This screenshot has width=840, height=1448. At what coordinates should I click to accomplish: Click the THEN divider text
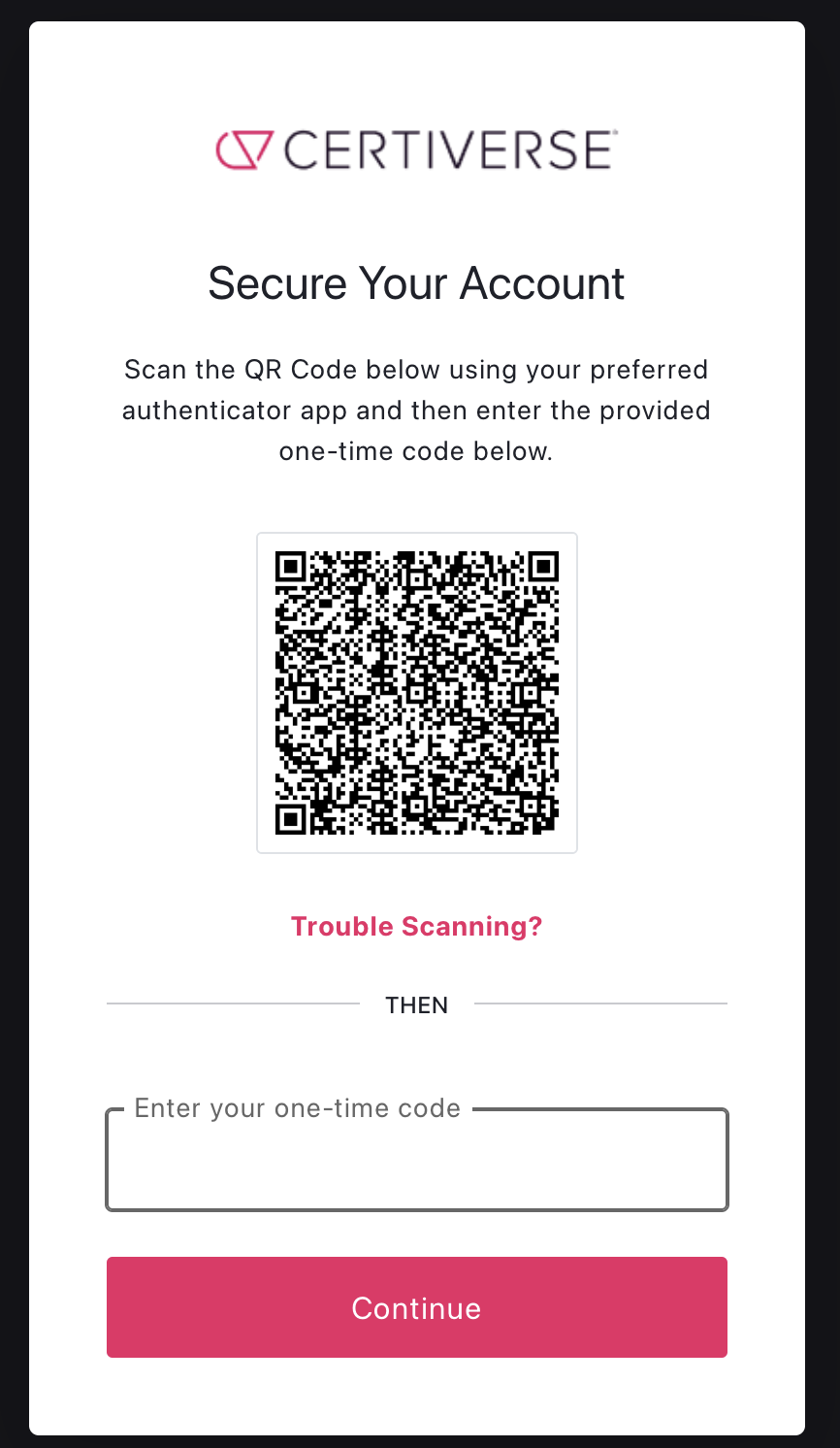click(x=416, y=1004)
